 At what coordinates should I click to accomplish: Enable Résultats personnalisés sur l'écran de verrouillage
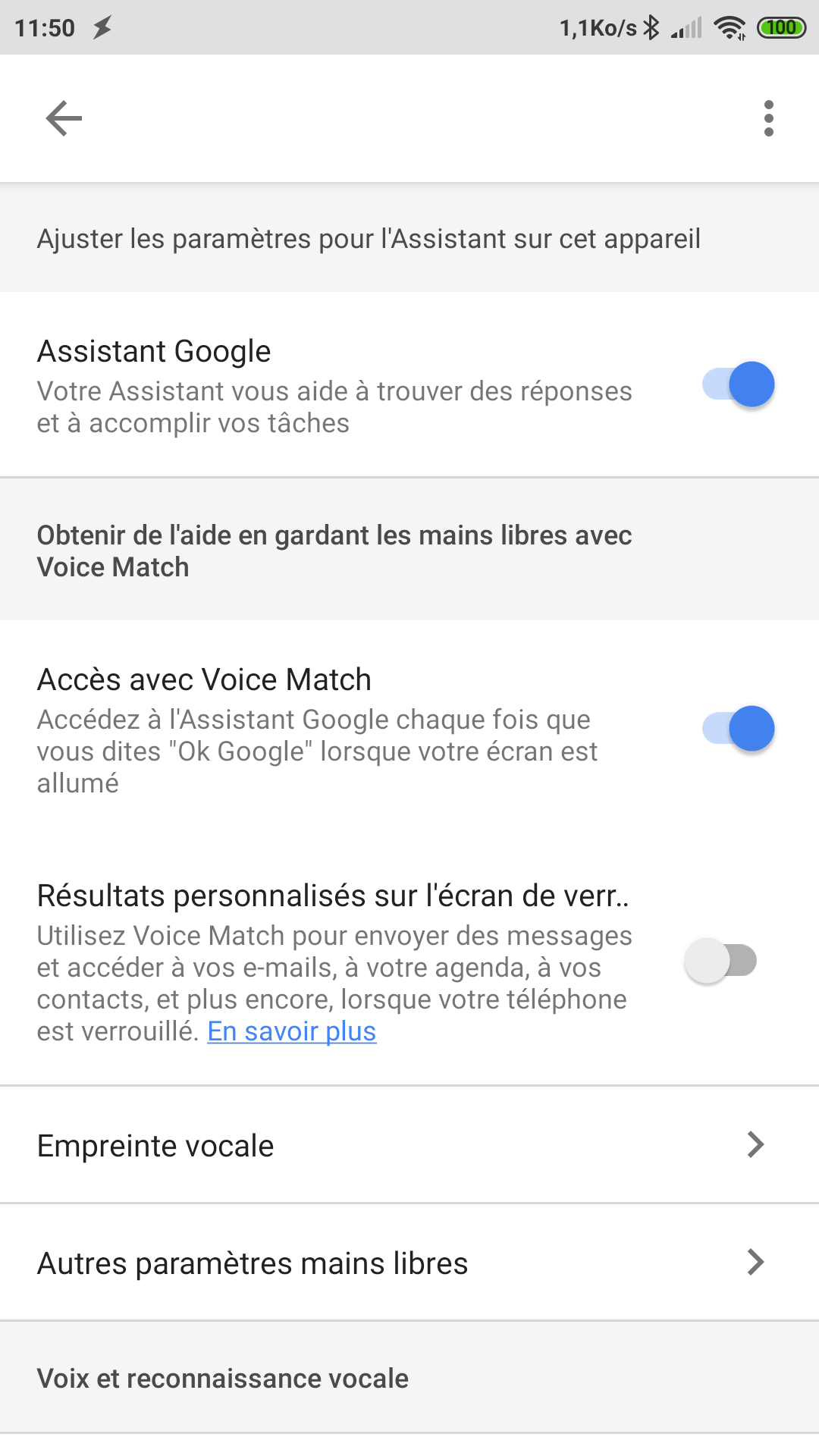721,961
